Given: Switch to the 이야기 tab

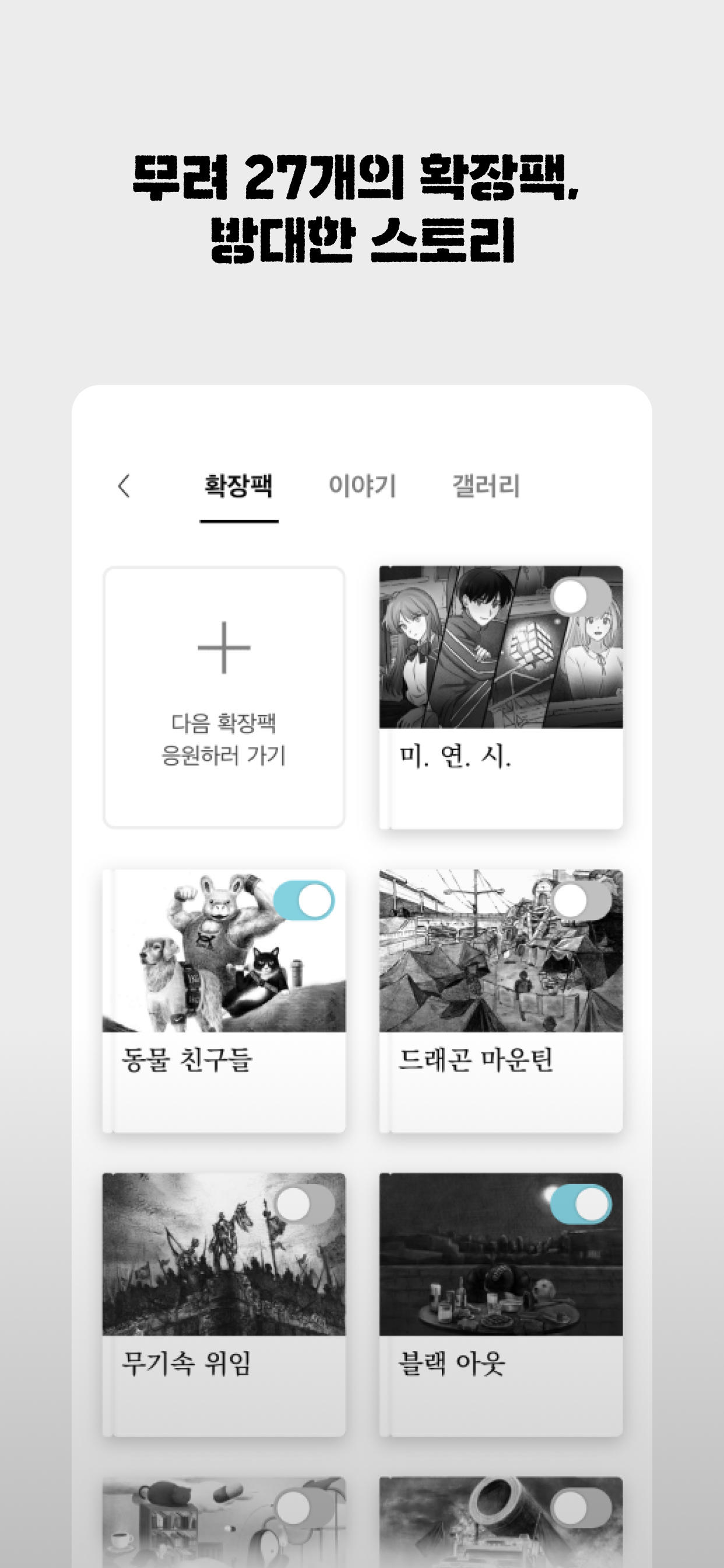Looking at the screenshot, I should tap(363, 485).
